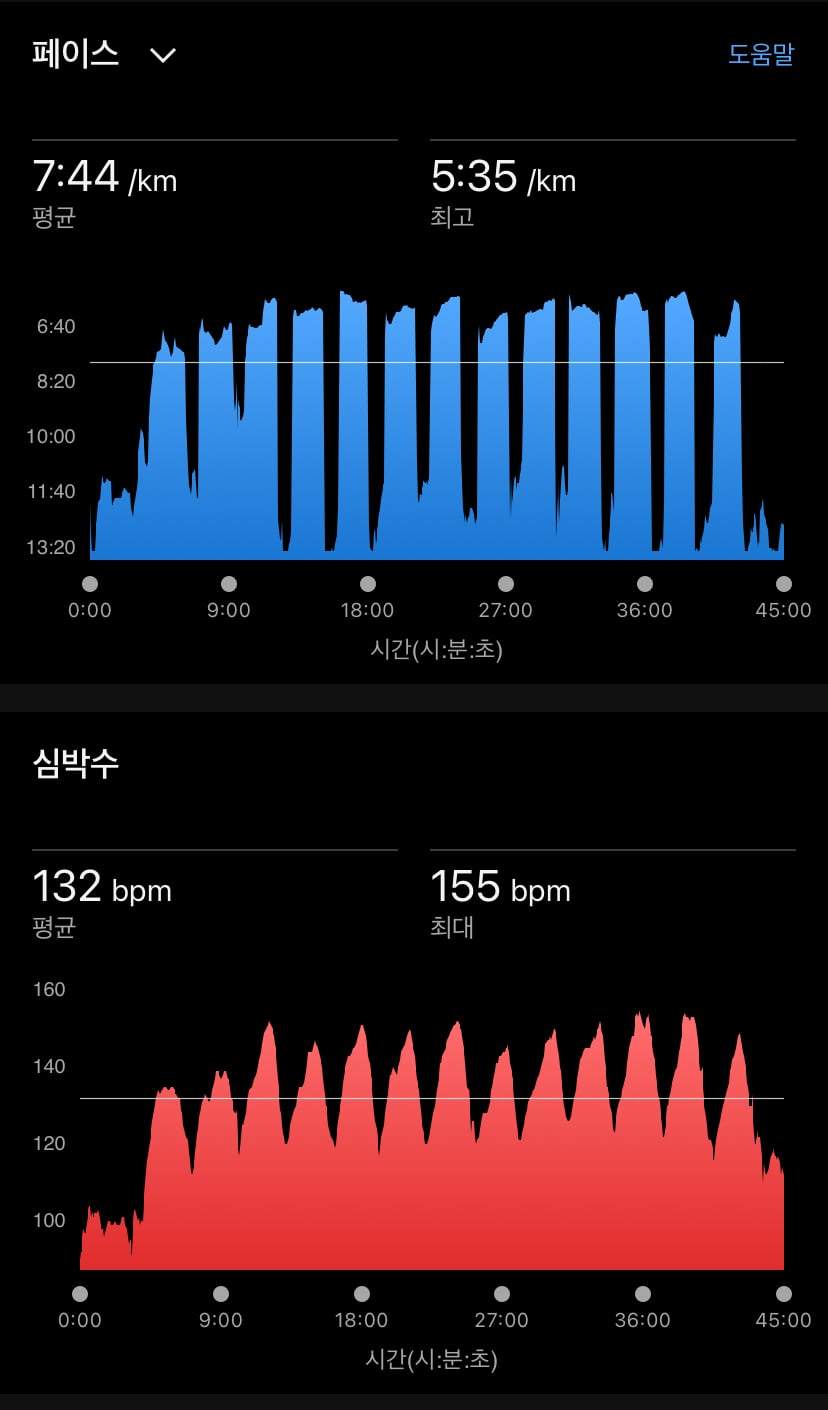Open the 도움말 help link
Screen dimensions: 828x1410
[761, 54]
